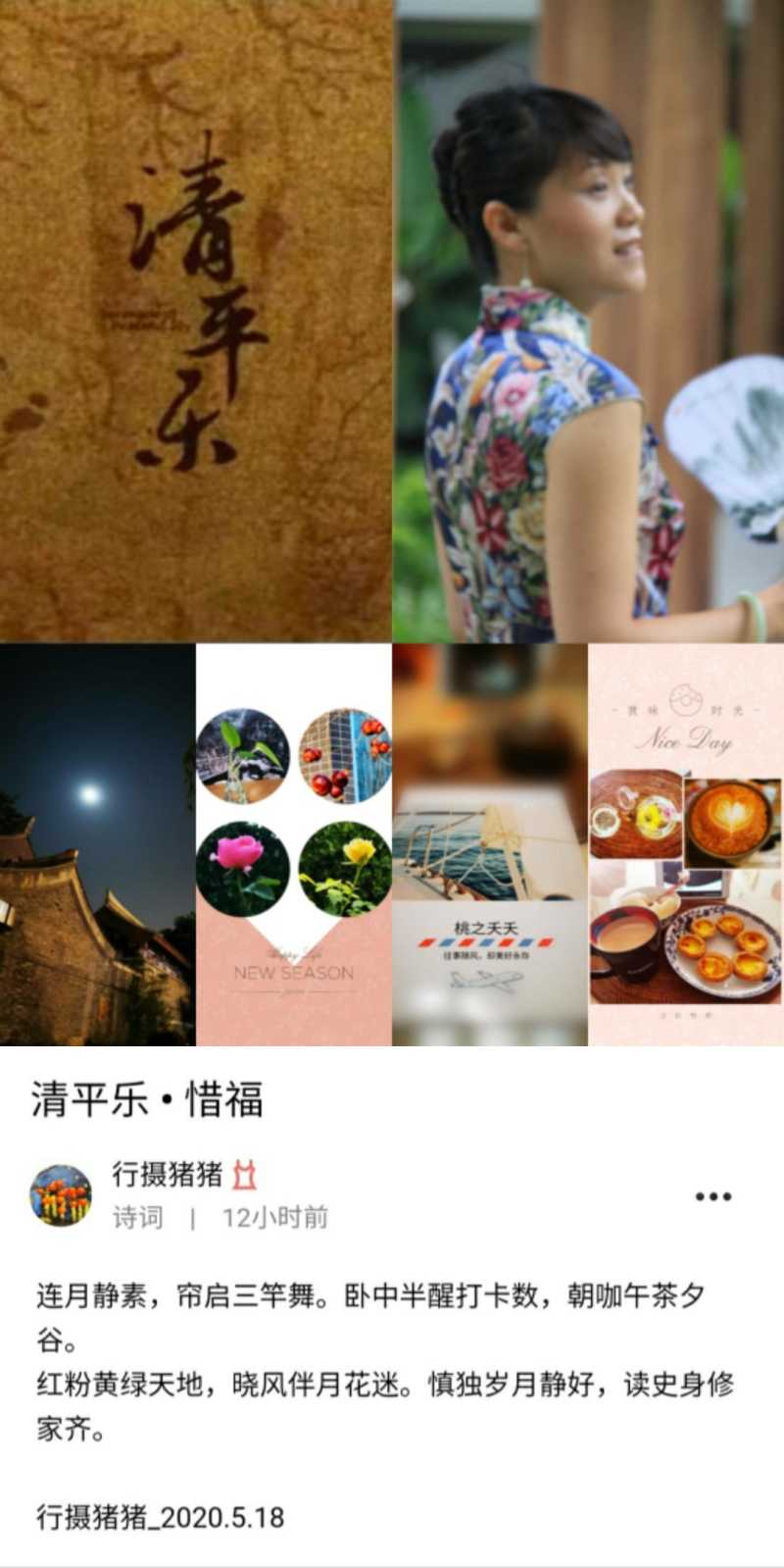
Task: Open the author name 行摄猪猪
Action: pos(168,1173)
